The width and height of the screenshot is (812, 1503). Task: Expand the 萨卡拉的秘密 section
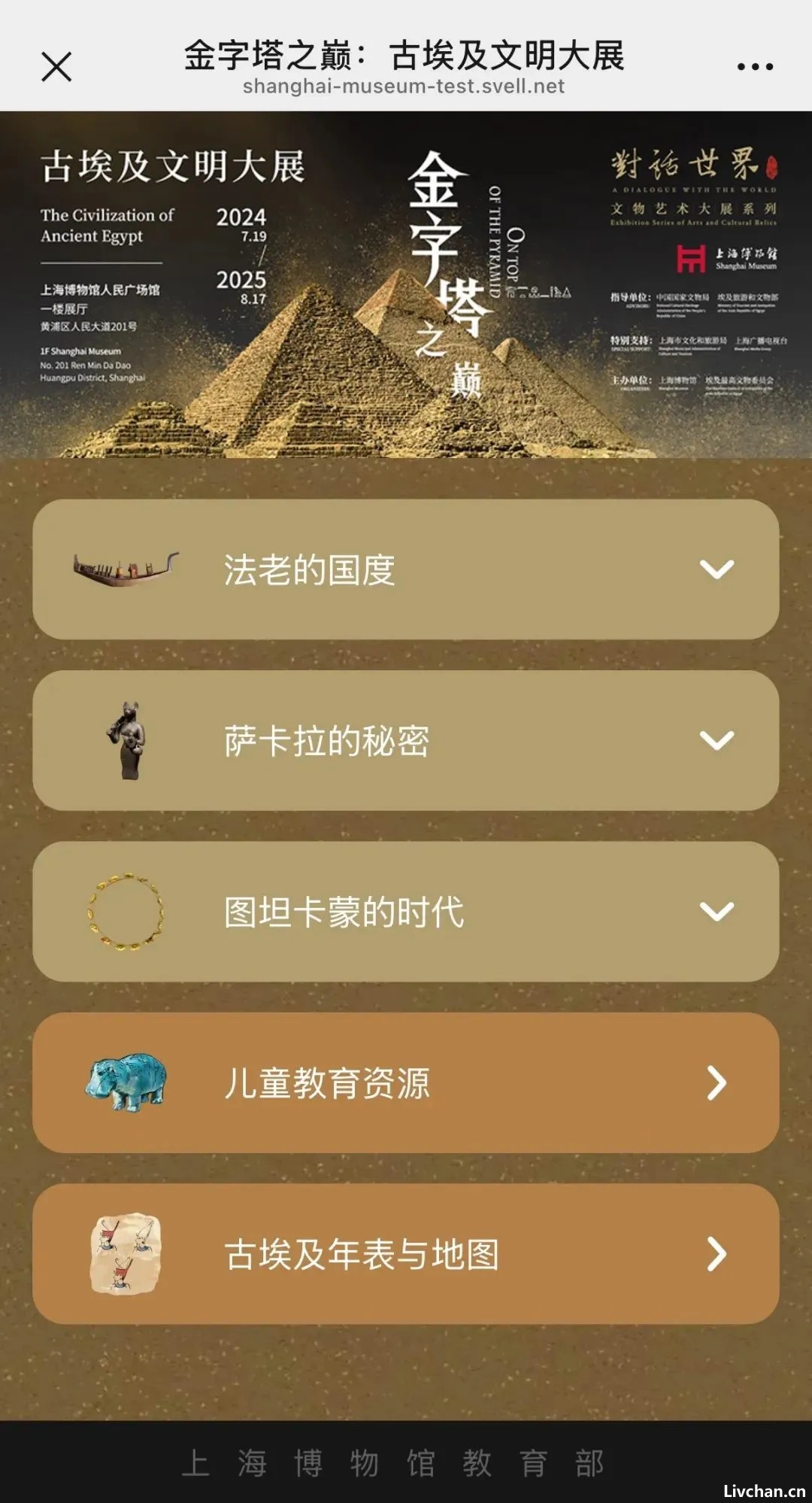406,741
